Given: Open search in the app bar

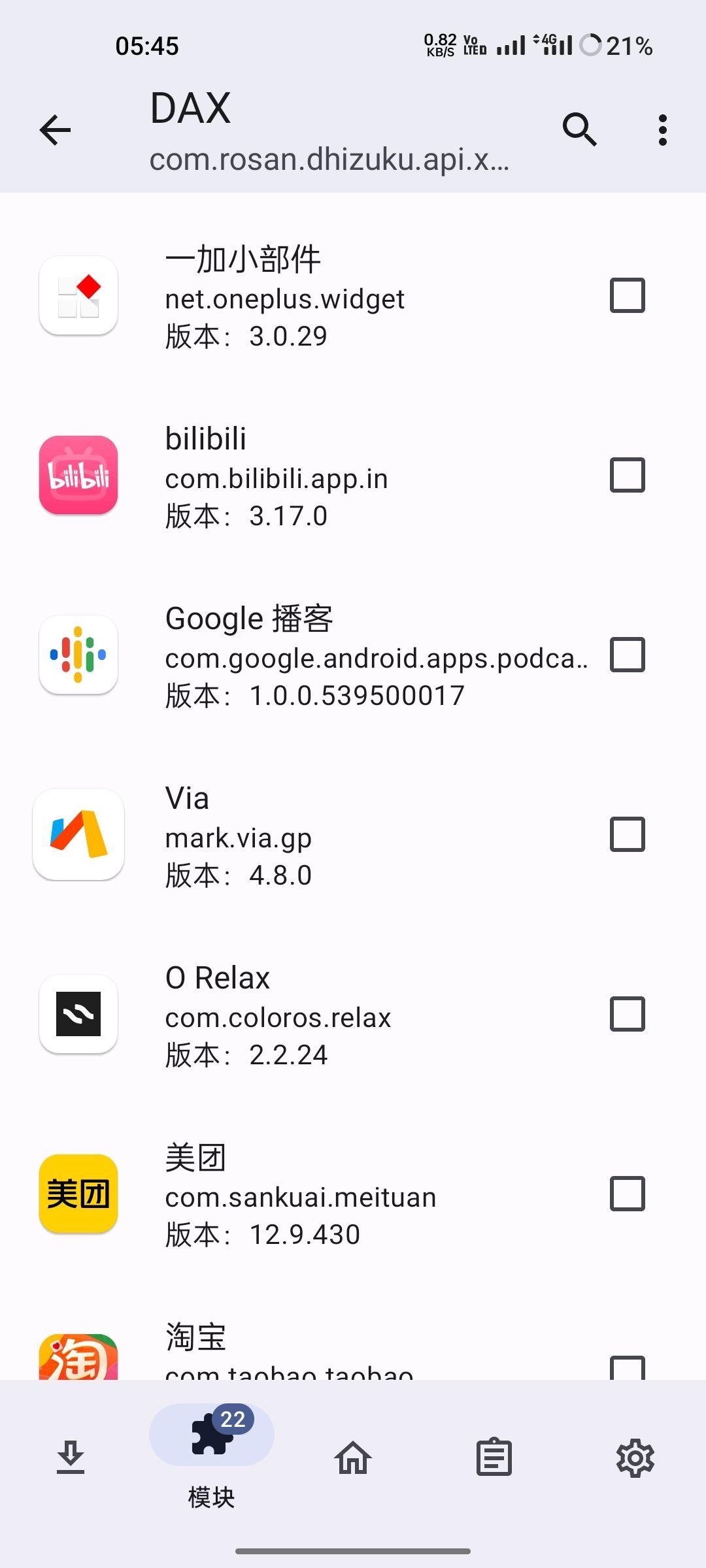Looking at the screenshot, I should pyautogui.click(x=579, y=129).
